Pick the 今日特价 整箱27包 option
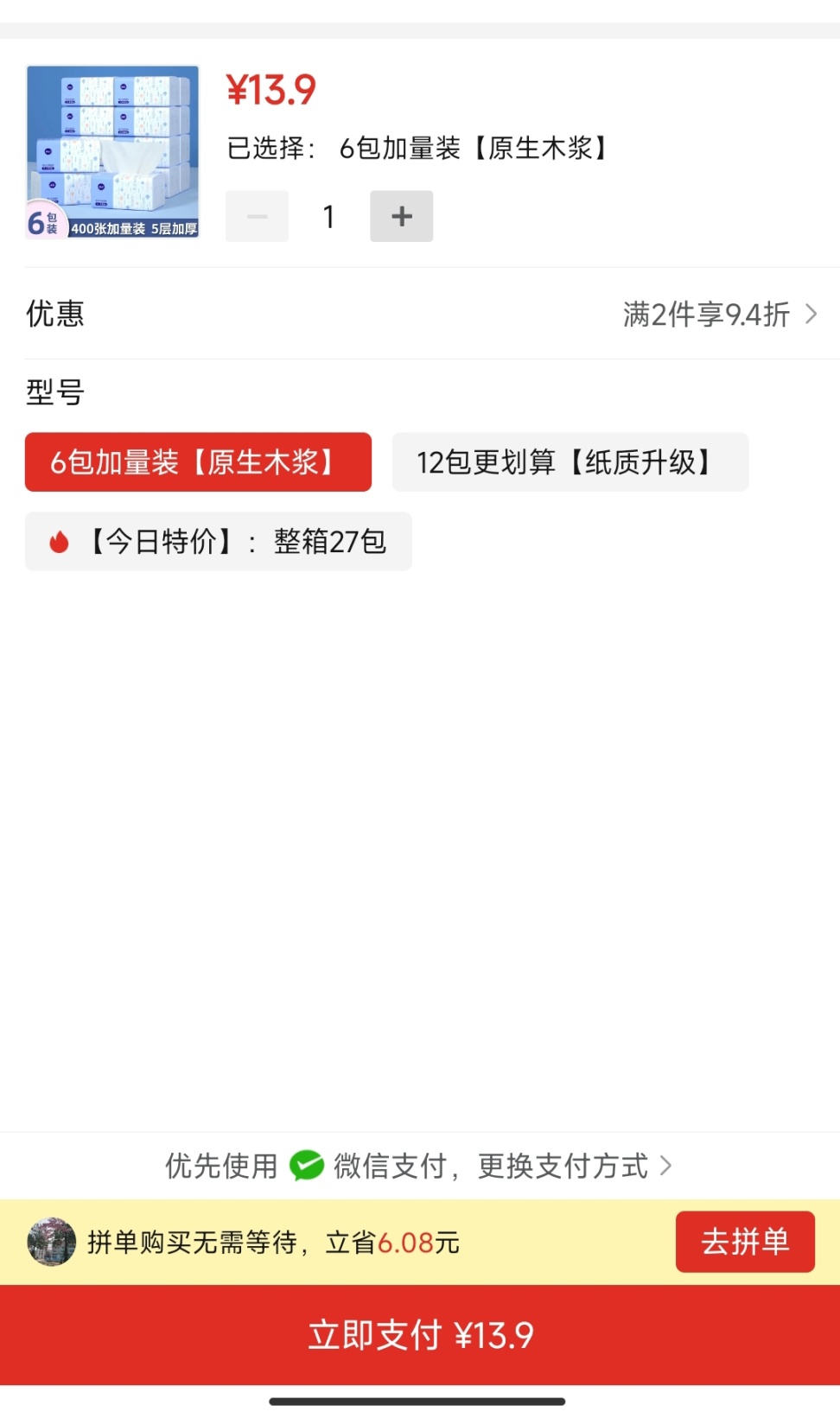The height and width of the screenshot is (1418, 840). click(x=219, y=542)
